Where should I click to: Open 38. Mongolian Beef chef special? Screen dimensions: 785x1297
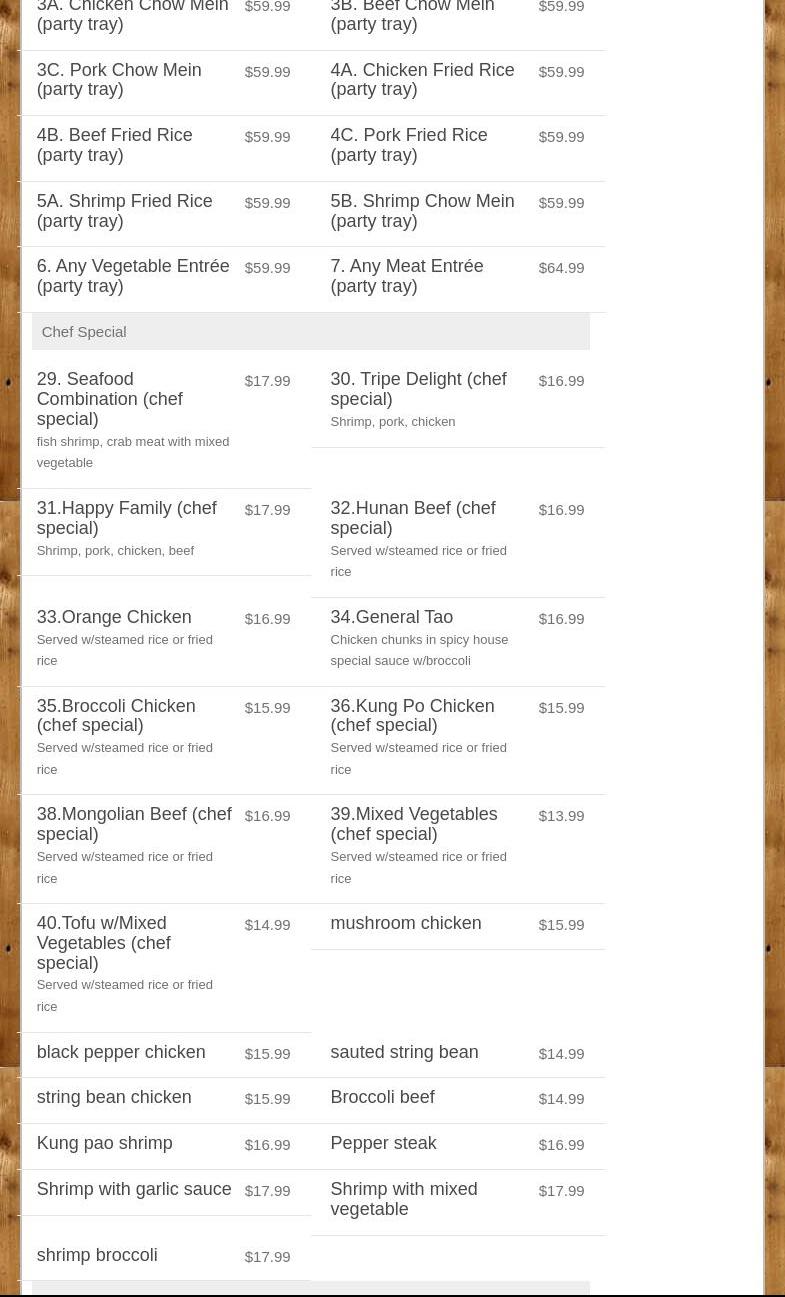click(x=134, y=824)
